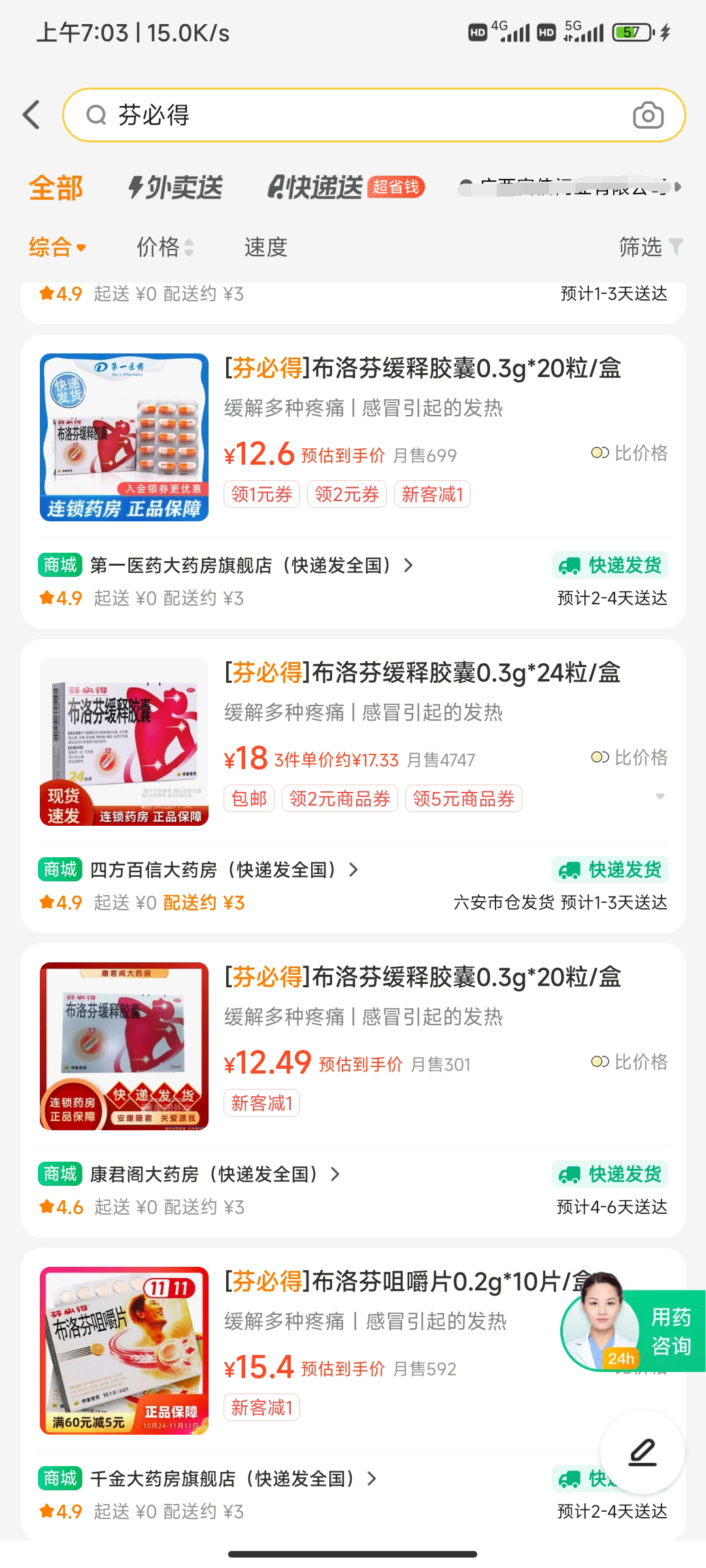The height and width of the screenshot is (1568, 706).
Task: Open the ¥18 布洛芬缓释胶囊 24粒 product
Action: 422,674
